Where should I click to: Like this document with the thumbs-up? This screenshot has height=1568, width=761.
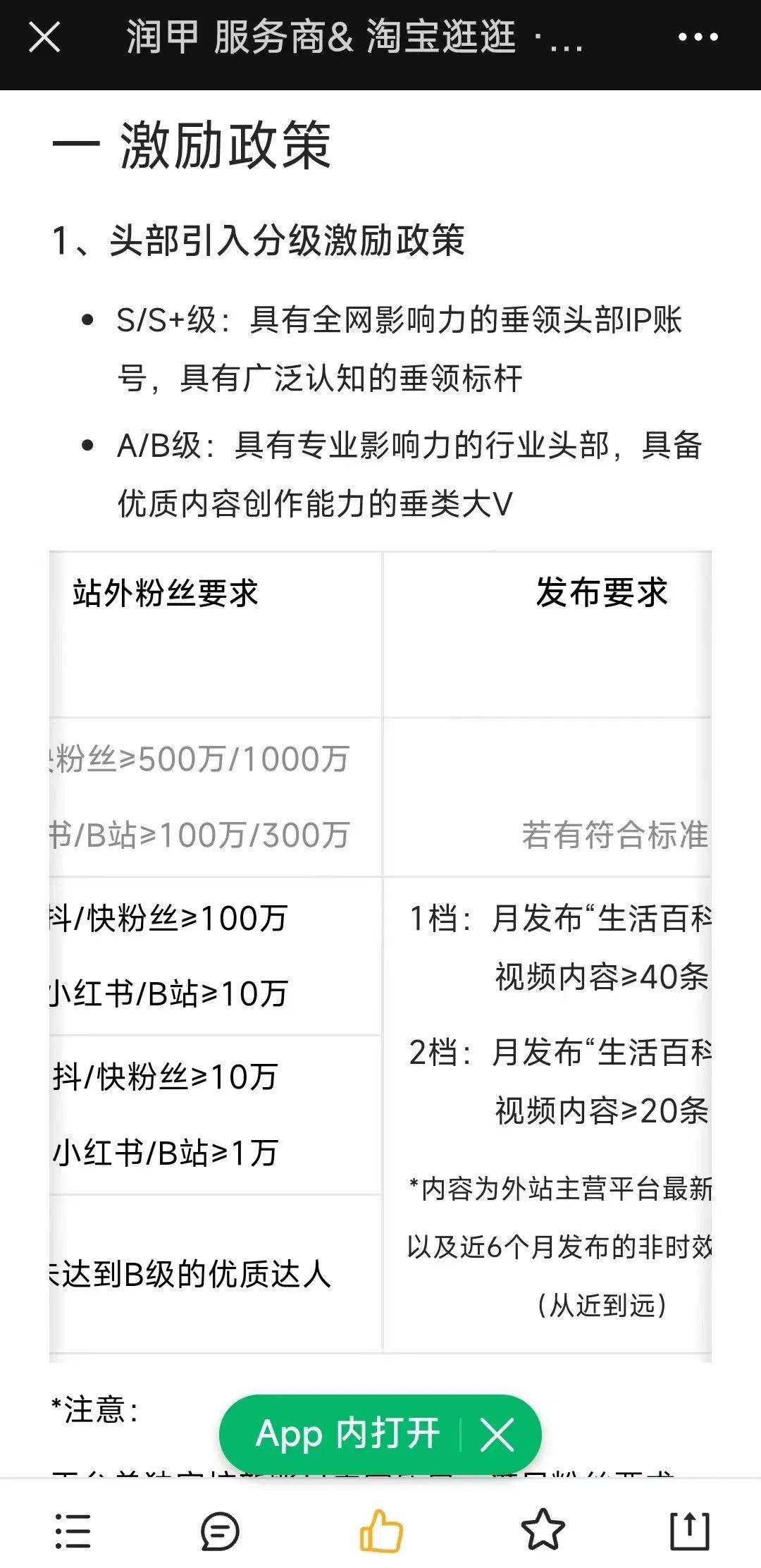click(x=380, y=1531)
